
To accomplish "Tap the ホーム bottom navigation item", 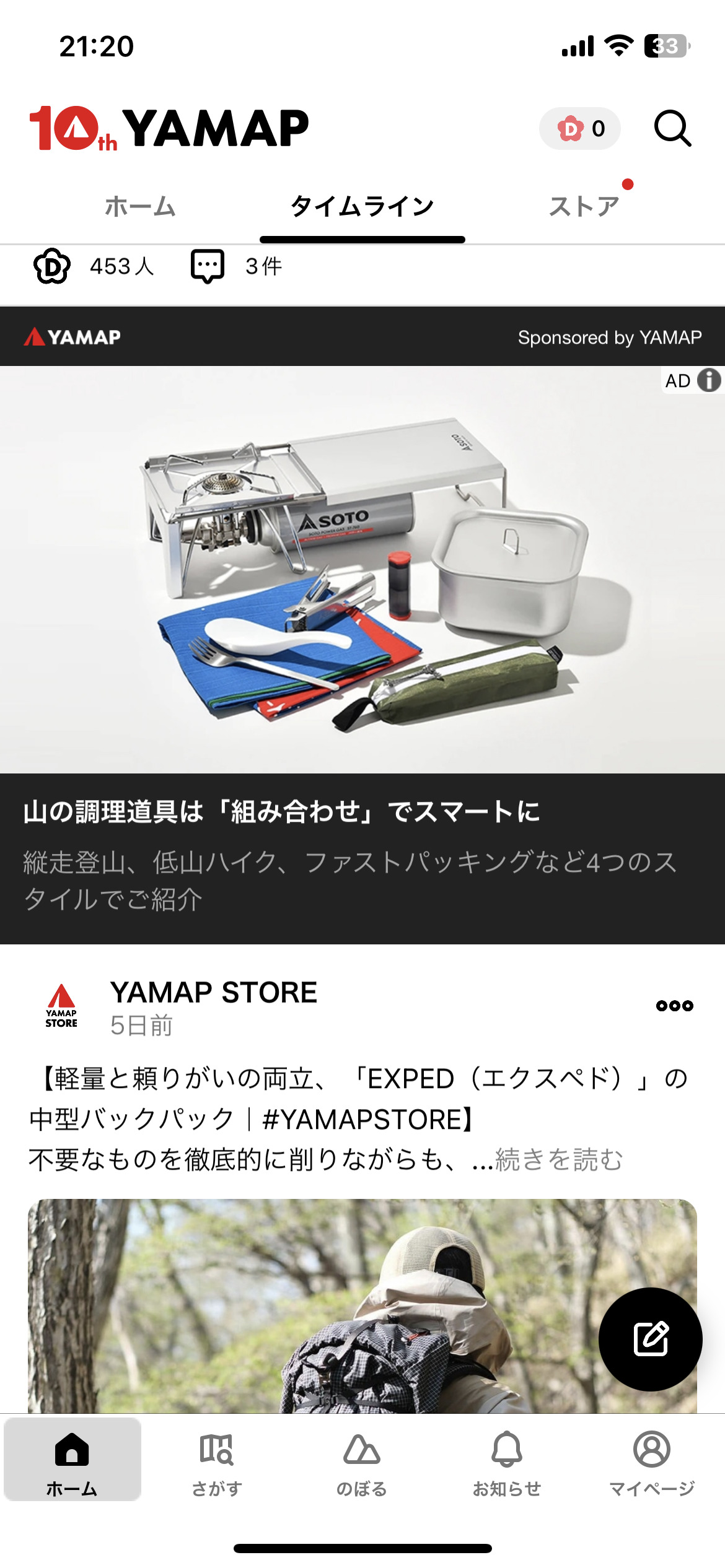I will click(72, 1463).
